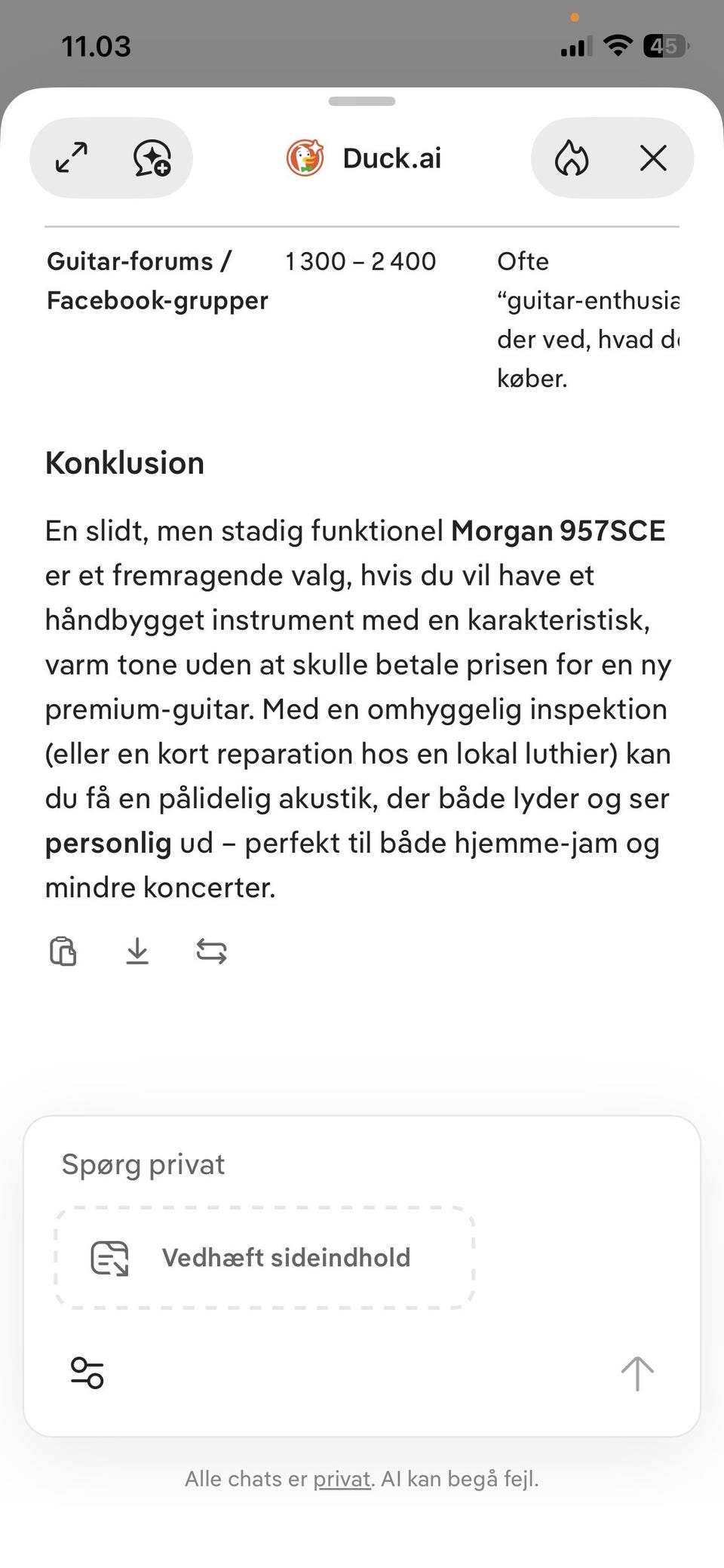Open the model settings sliders icon
Image resolution: width=724 pixels, height=1568 pixels.
pyautogui.click(x=87, y=1373)
